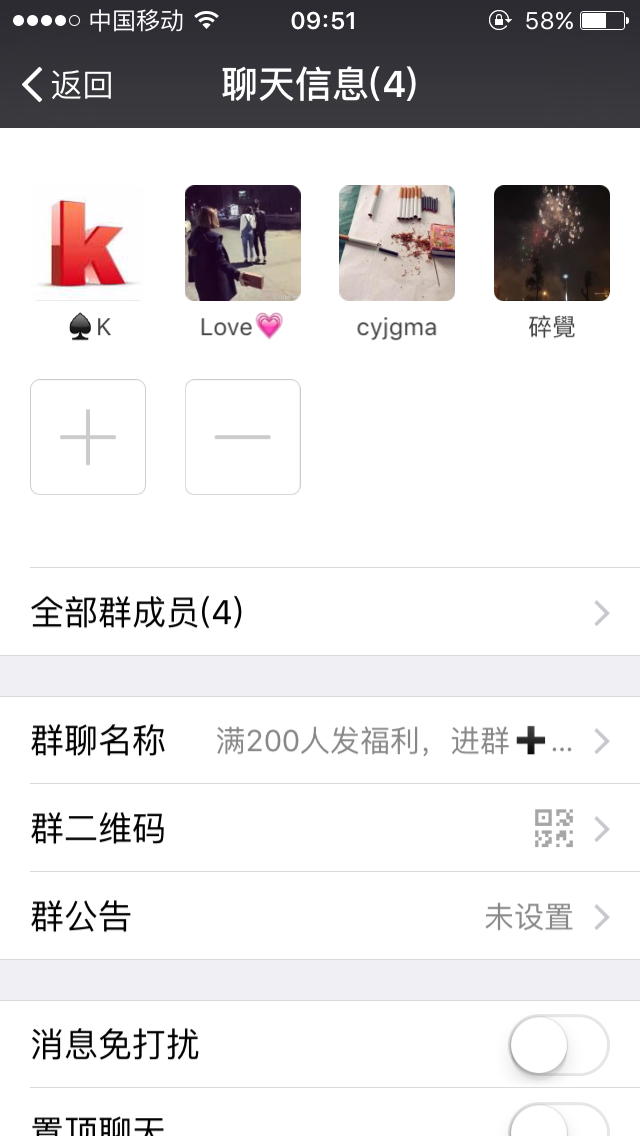Open member 碎覺's profile avatar
The height and width of the screenshot is (1136, 640).
click(552, 243)
